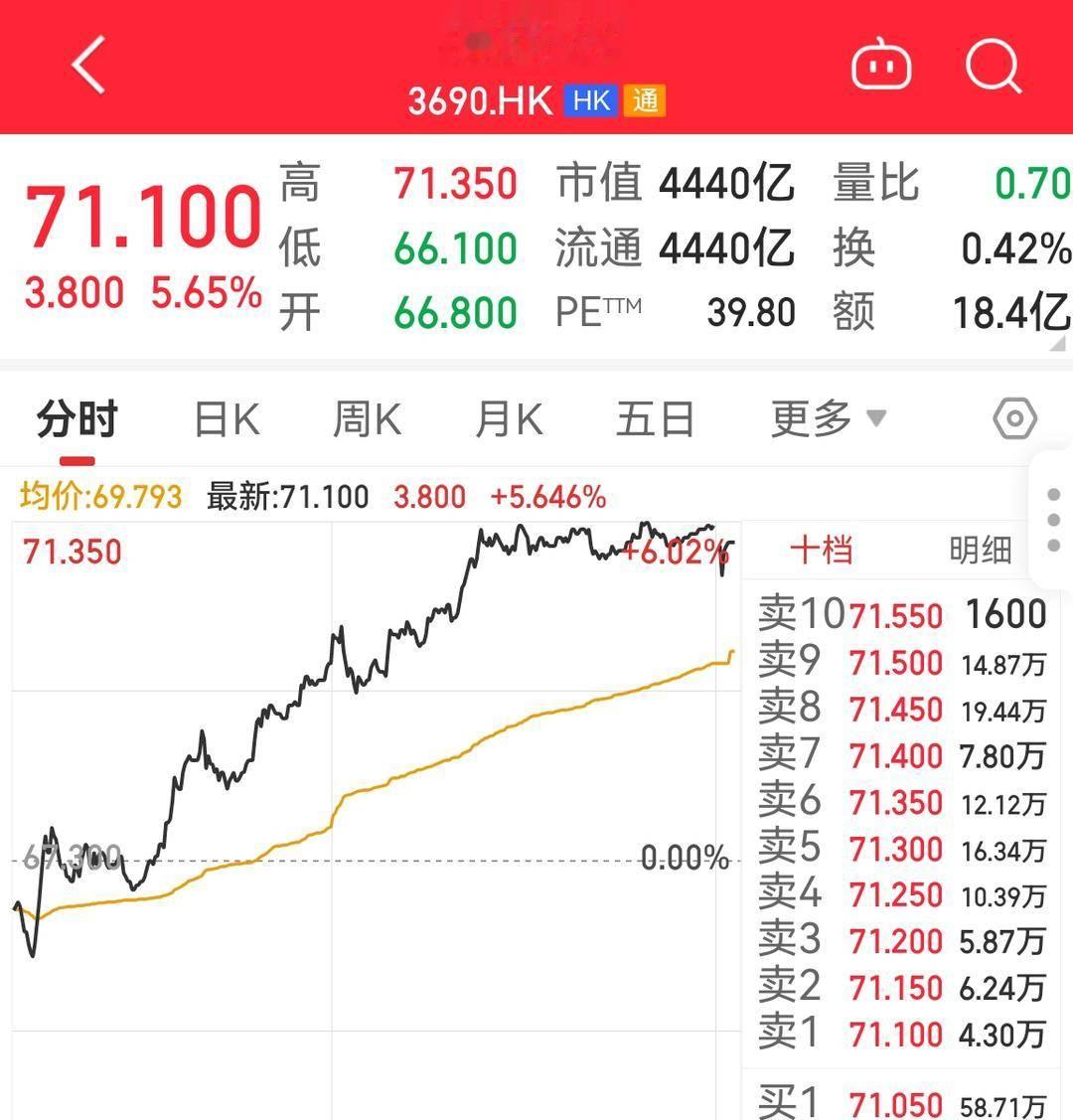Switch to the 明细 transaction detail view
This screenshot has width=1073, height=1120.
click(981, 552)
